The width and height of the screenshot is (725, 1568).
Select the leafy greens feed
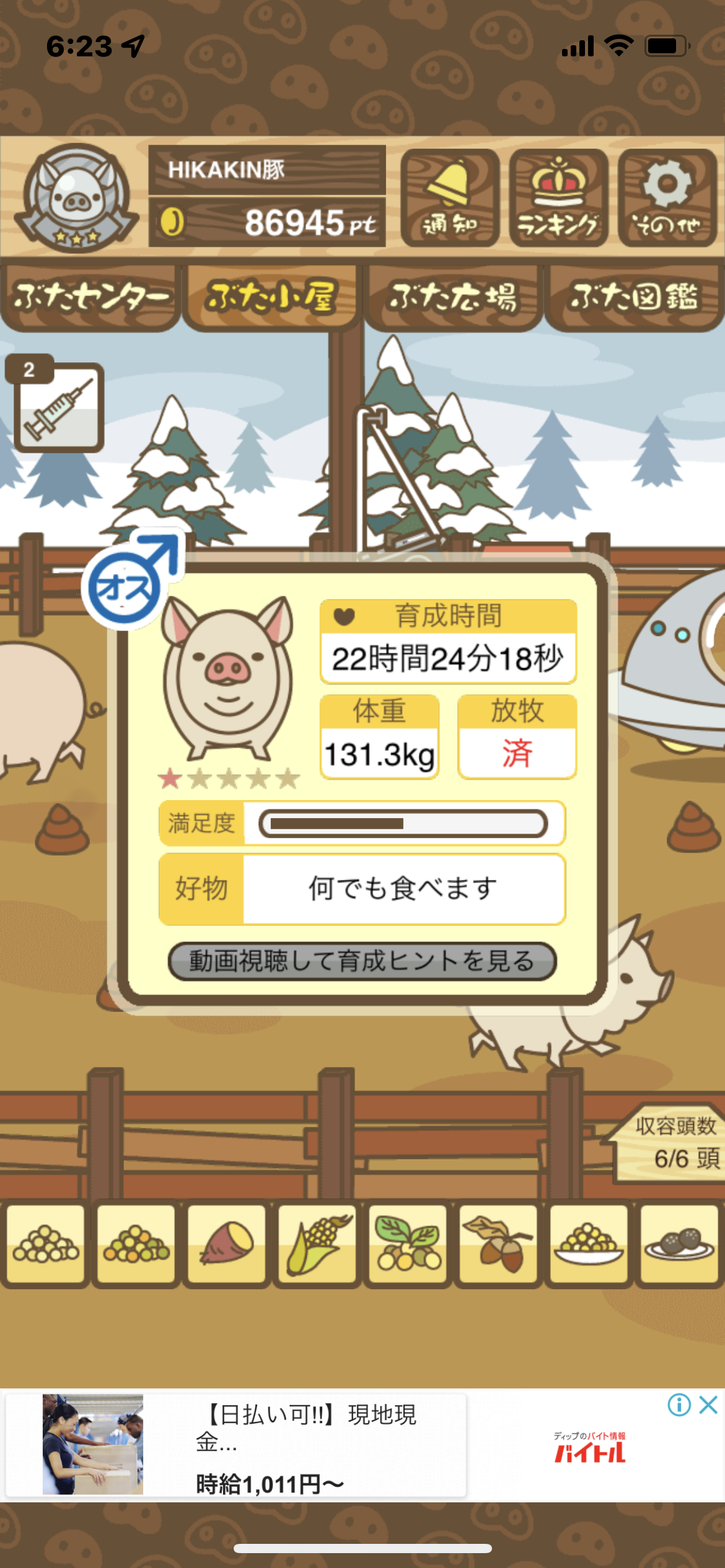click(x=408, y=1244)
